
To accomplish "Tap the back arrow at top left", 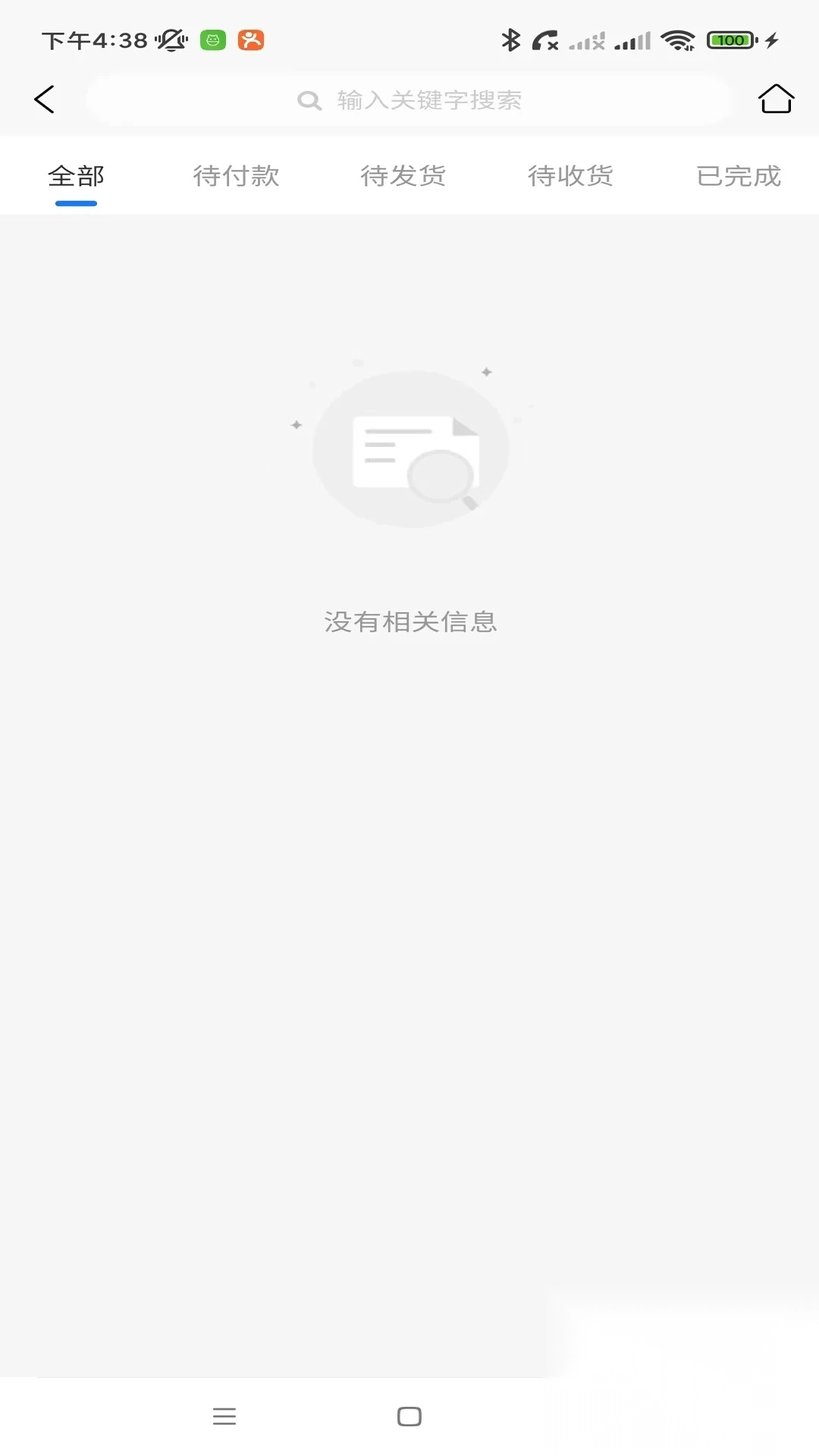I will 43,99.
